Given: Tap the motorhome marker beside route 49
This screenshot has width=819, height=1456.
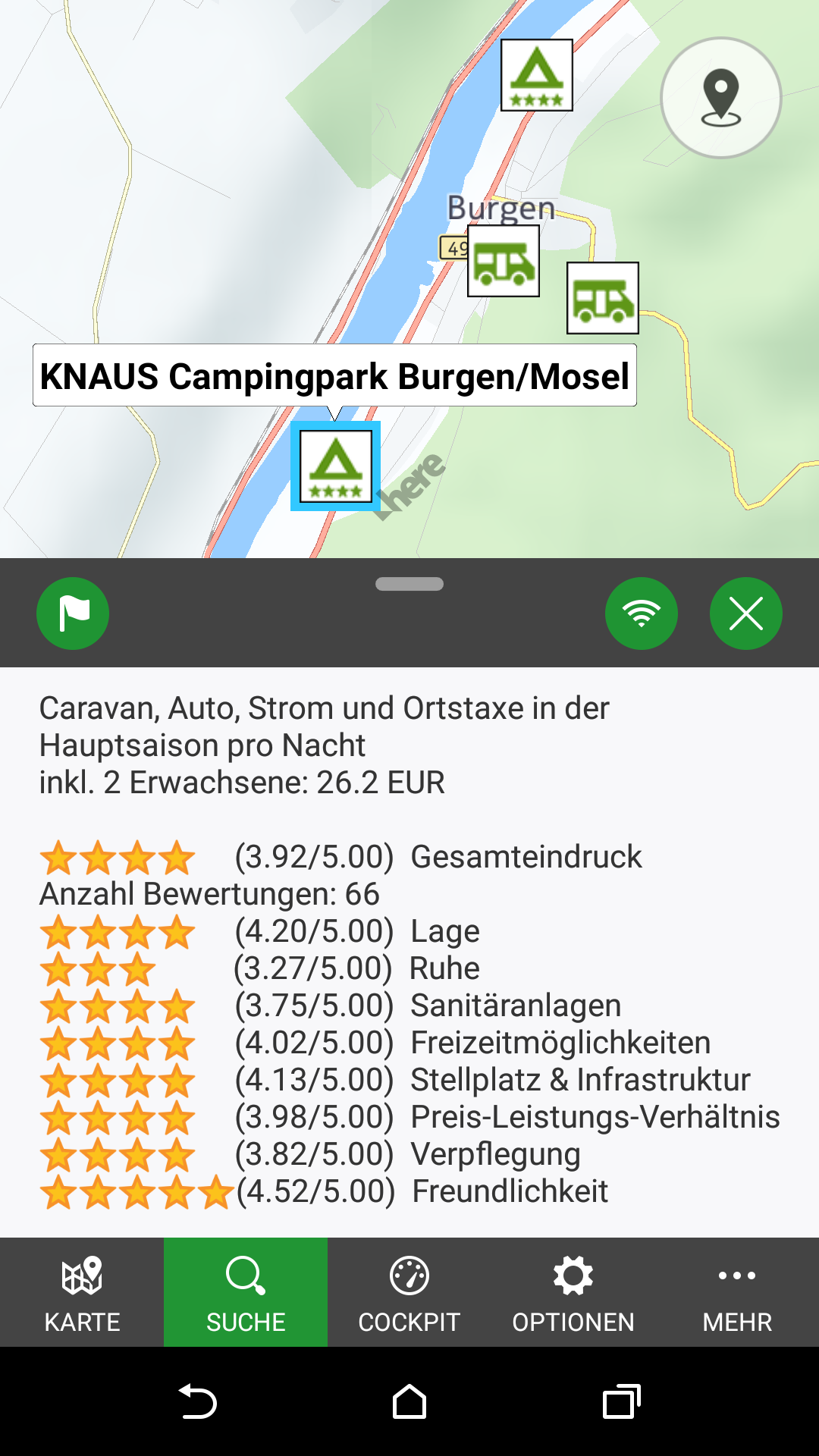Looking at the screenshot, I should [x=504, y=261].
